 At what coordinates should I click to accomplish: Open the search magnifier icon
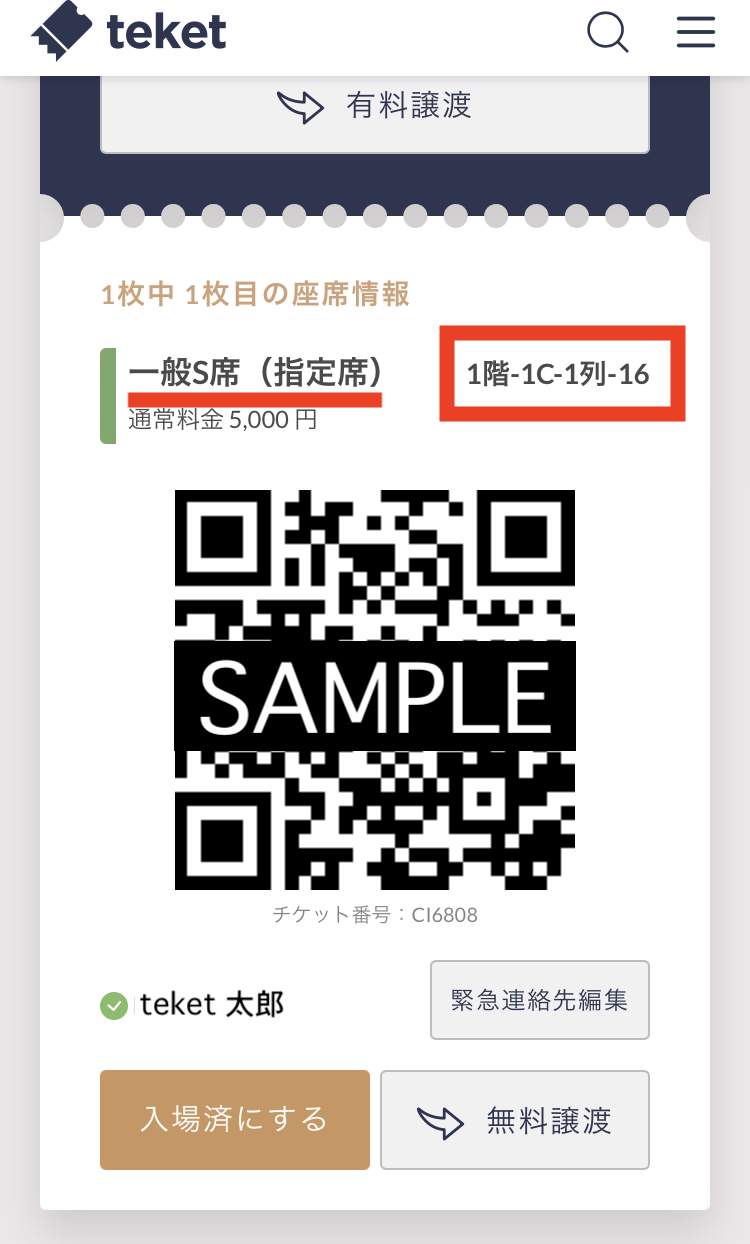pyautogui.click(x=607, y=33)
